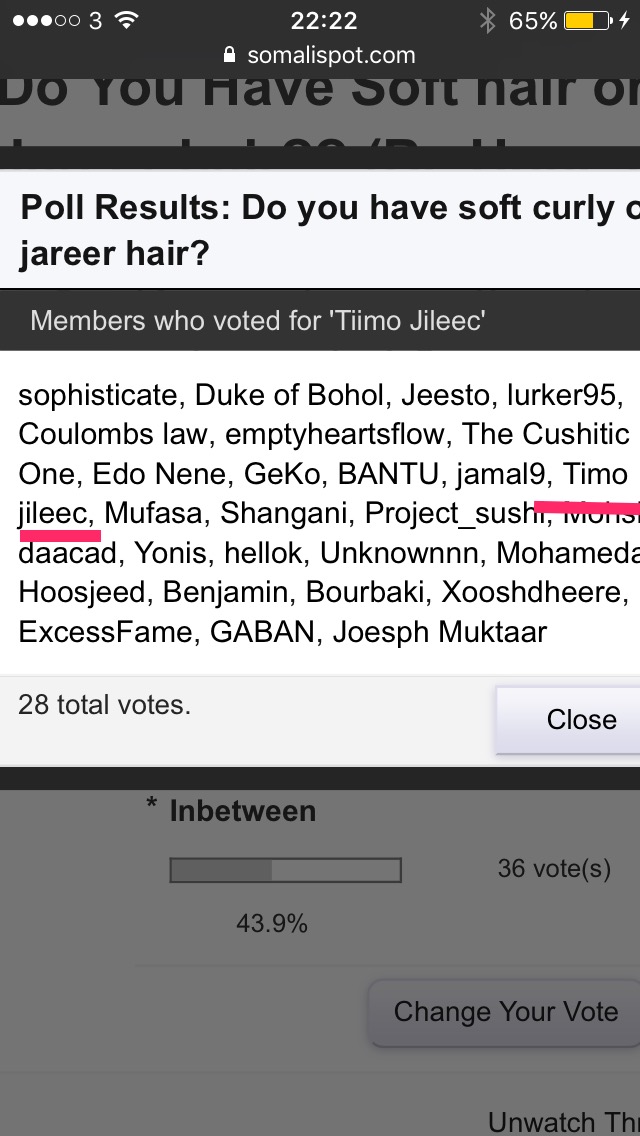Tap the Change Your Vote button

504,1012
